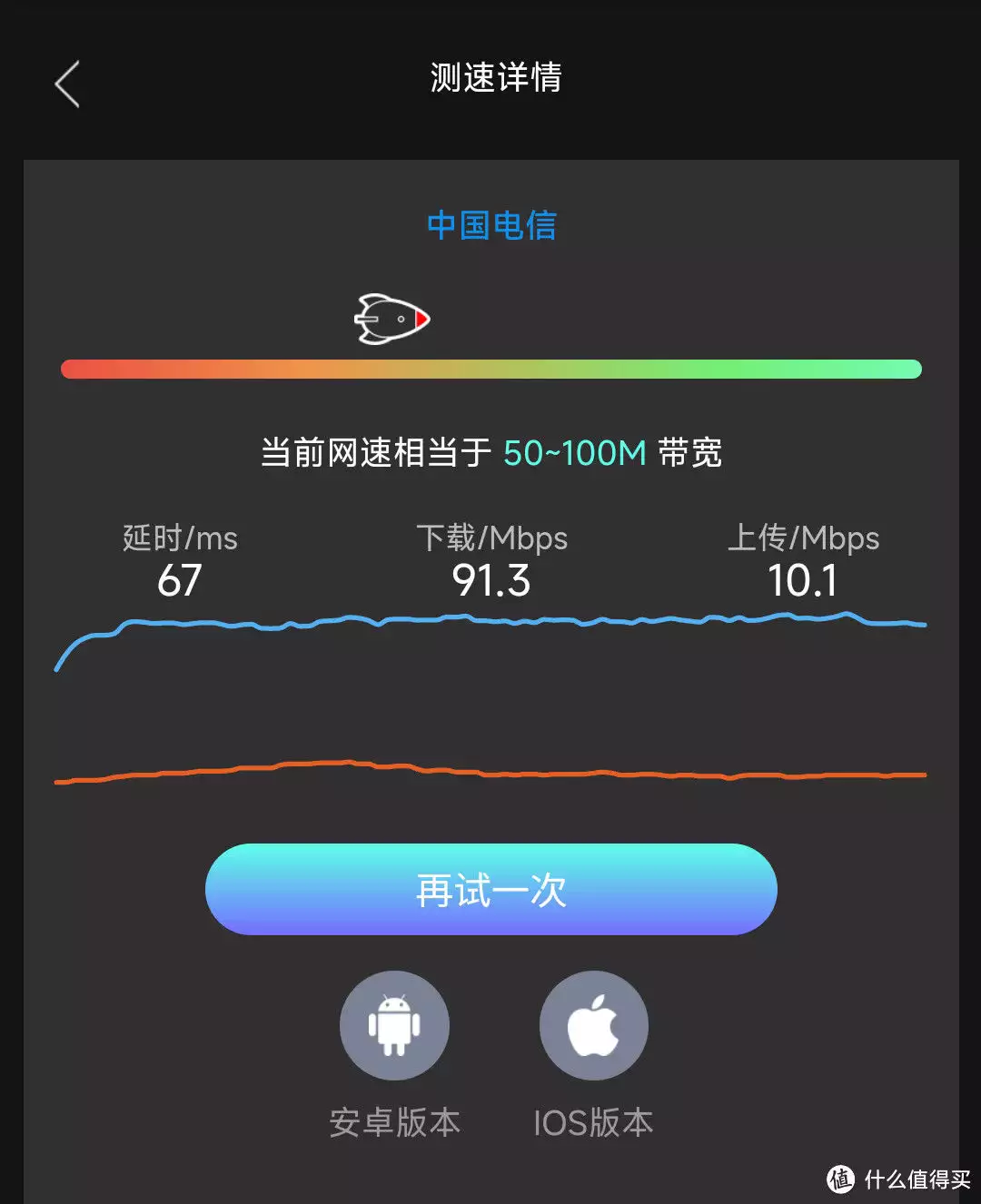This screenshot has height=1204, width=981.
Task: Open the IOS版本 download
Action: [x=593, y=1025]
